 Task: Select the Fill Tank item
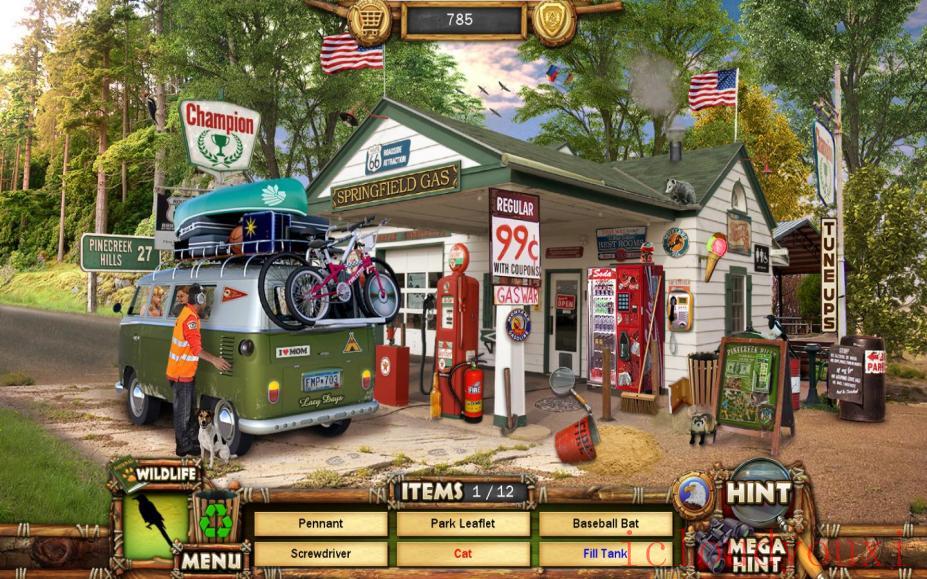pos(606,553)
